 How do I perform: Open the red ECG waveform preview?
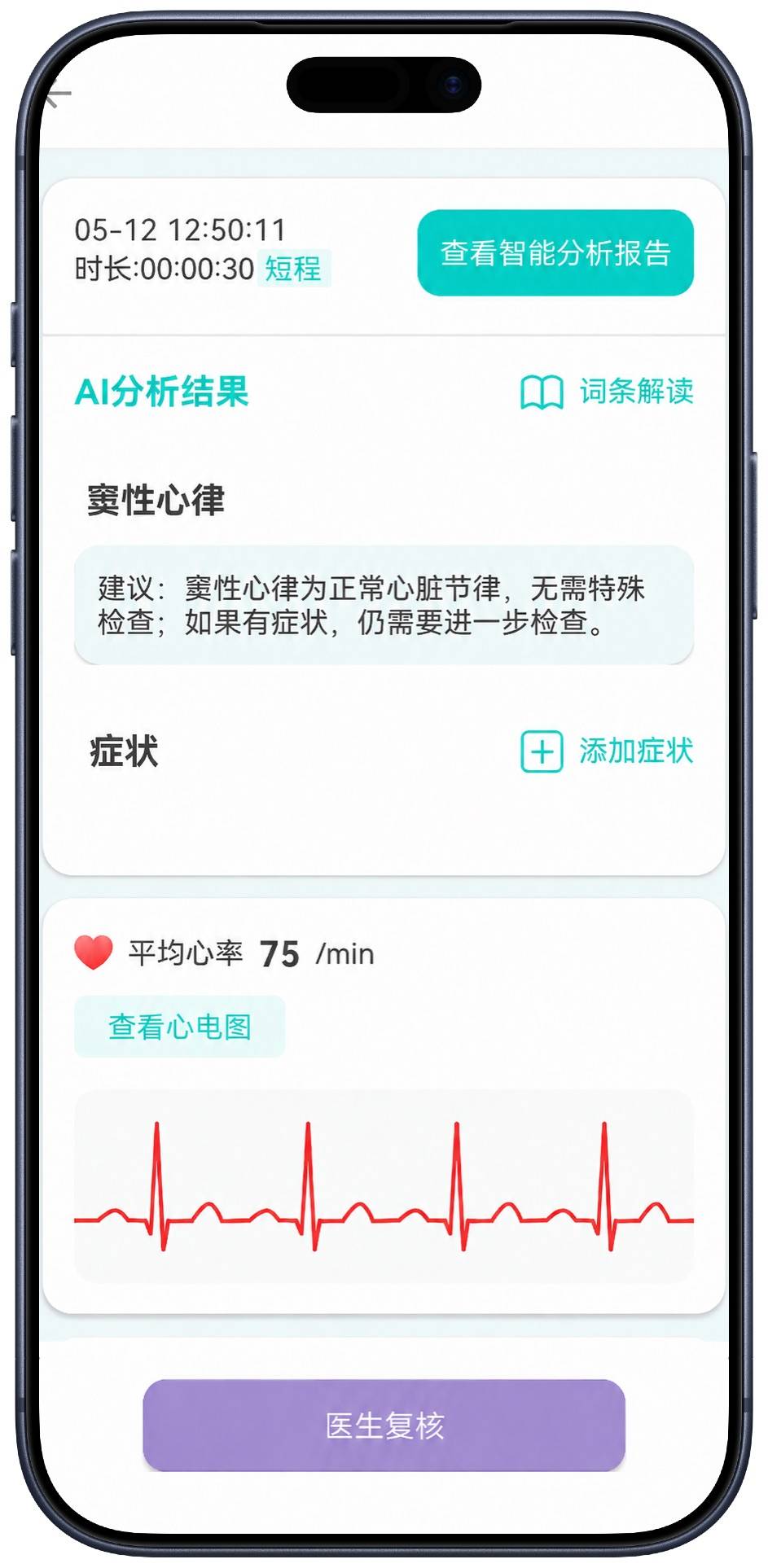(x=384, y=1187)
